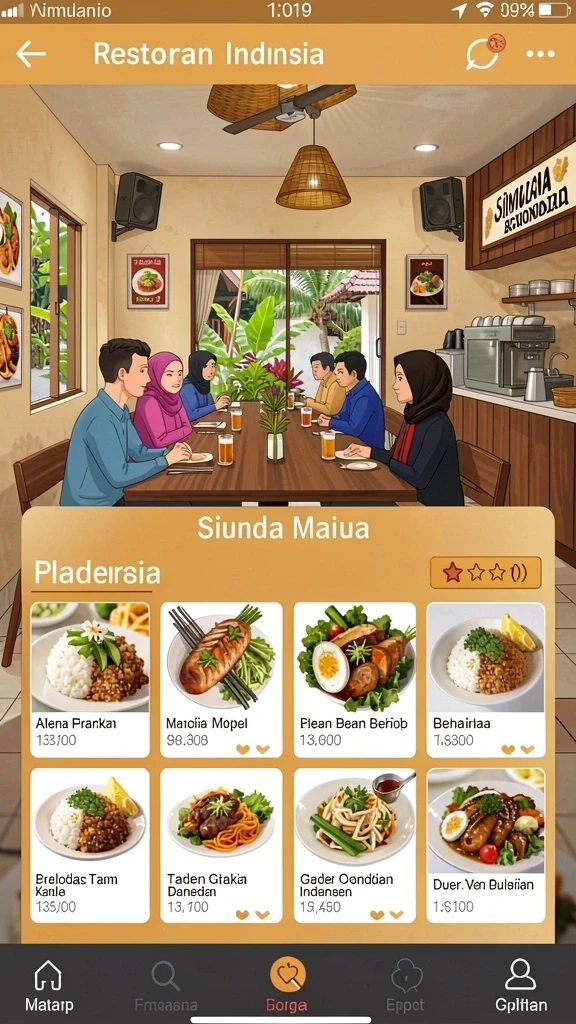Viewport: 576px width, 1024px height.
Task: Open the Brelodas Tam Kanla dish card
Action: point(90,845)
